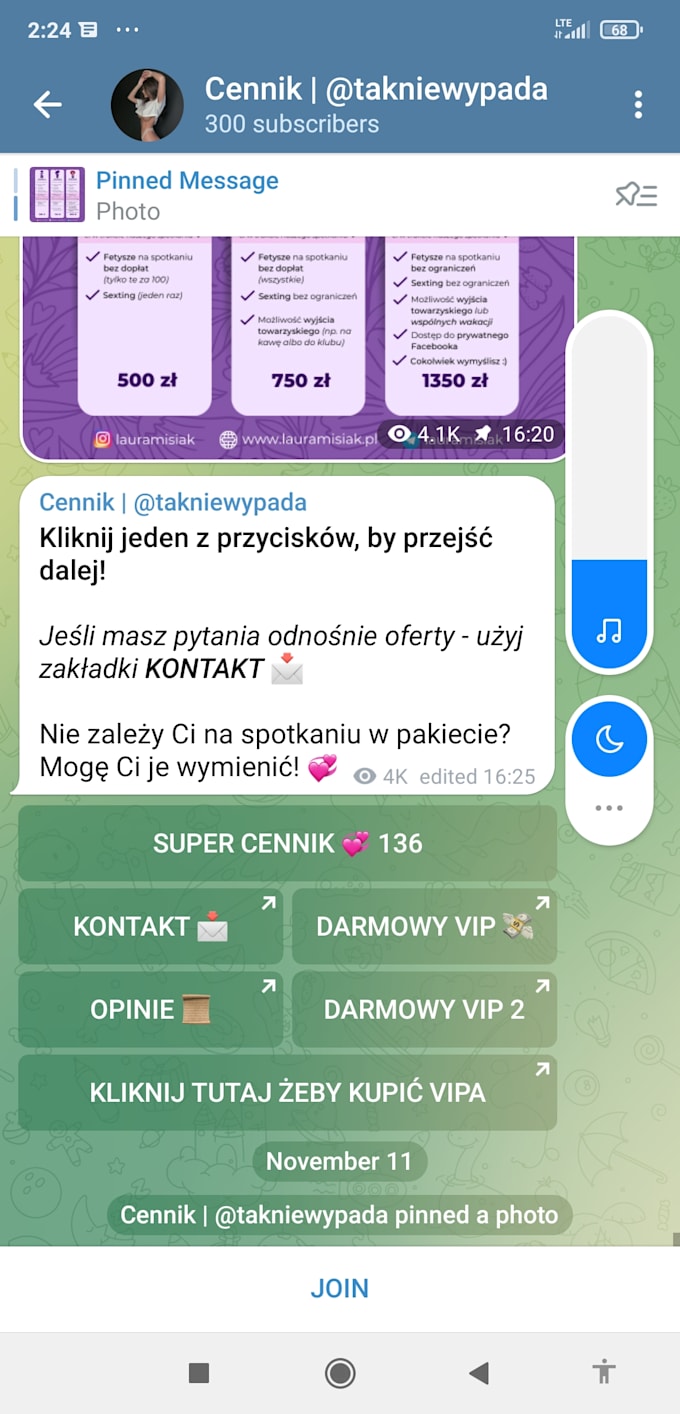Go back using the header arrow
680x1414 pixels.
(x=48, y=104)
